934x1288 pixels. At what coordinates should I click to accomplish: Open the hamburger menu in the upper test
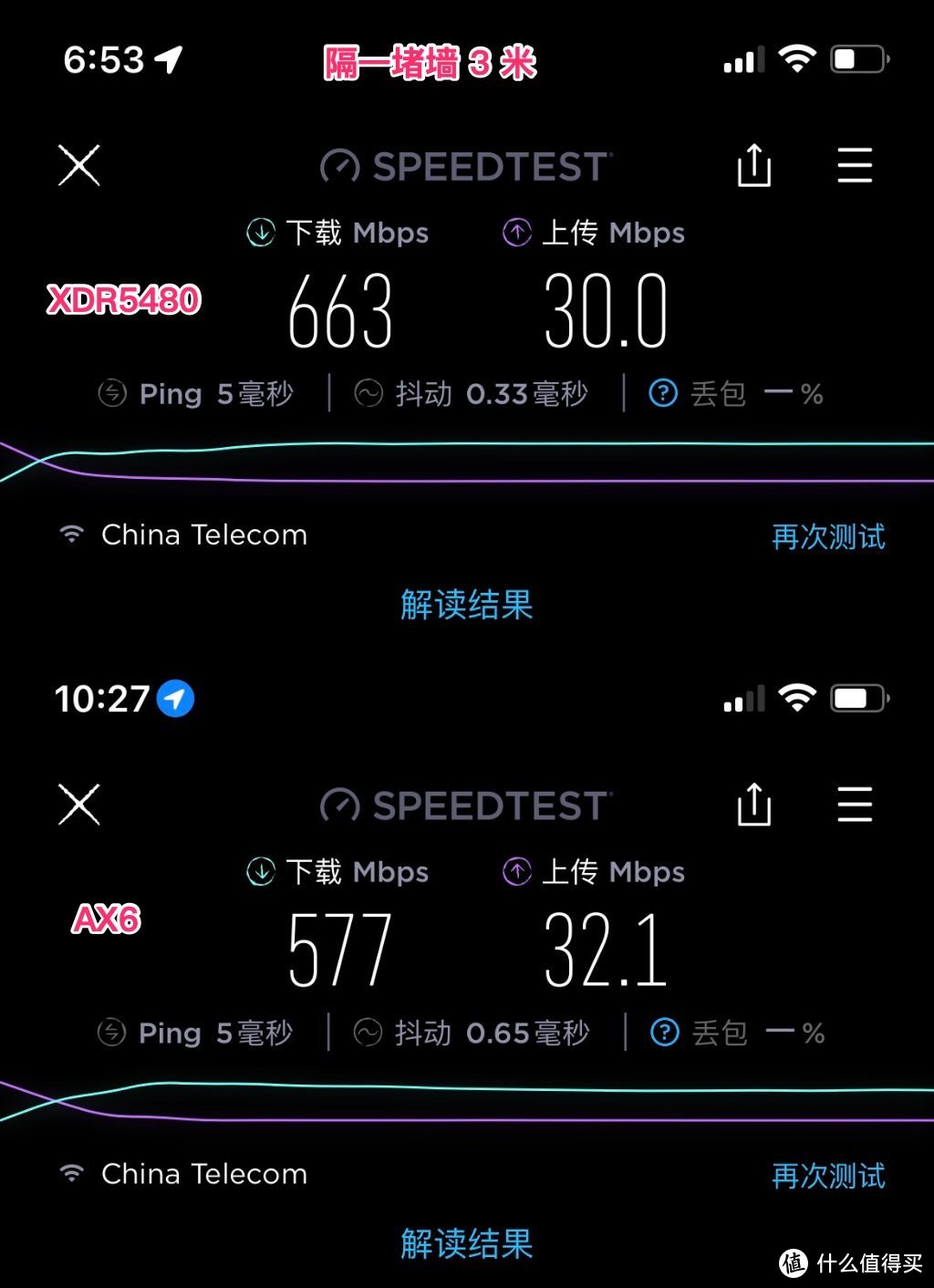click(854, 166)
